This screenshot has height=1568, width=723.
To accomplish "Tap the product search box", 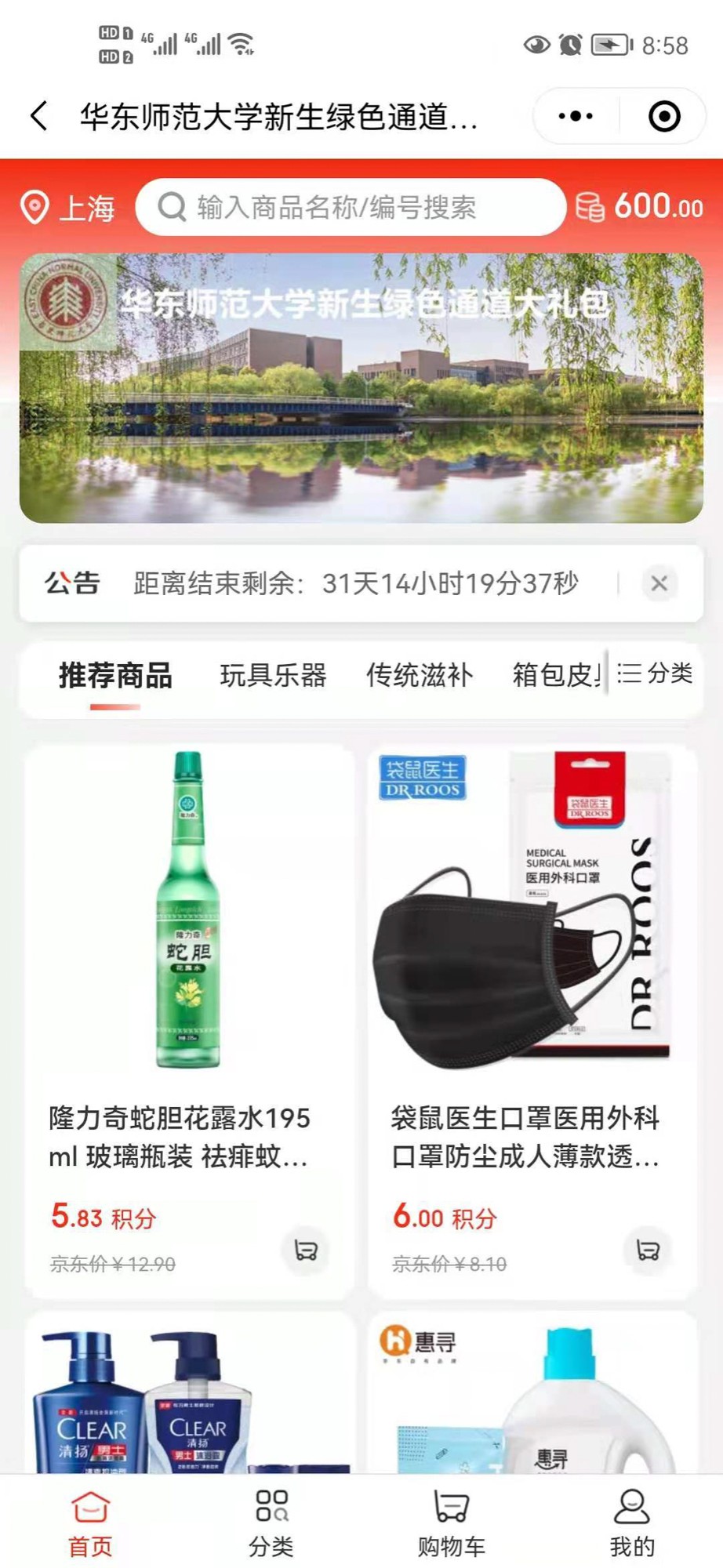I will (x=350, y=208).
